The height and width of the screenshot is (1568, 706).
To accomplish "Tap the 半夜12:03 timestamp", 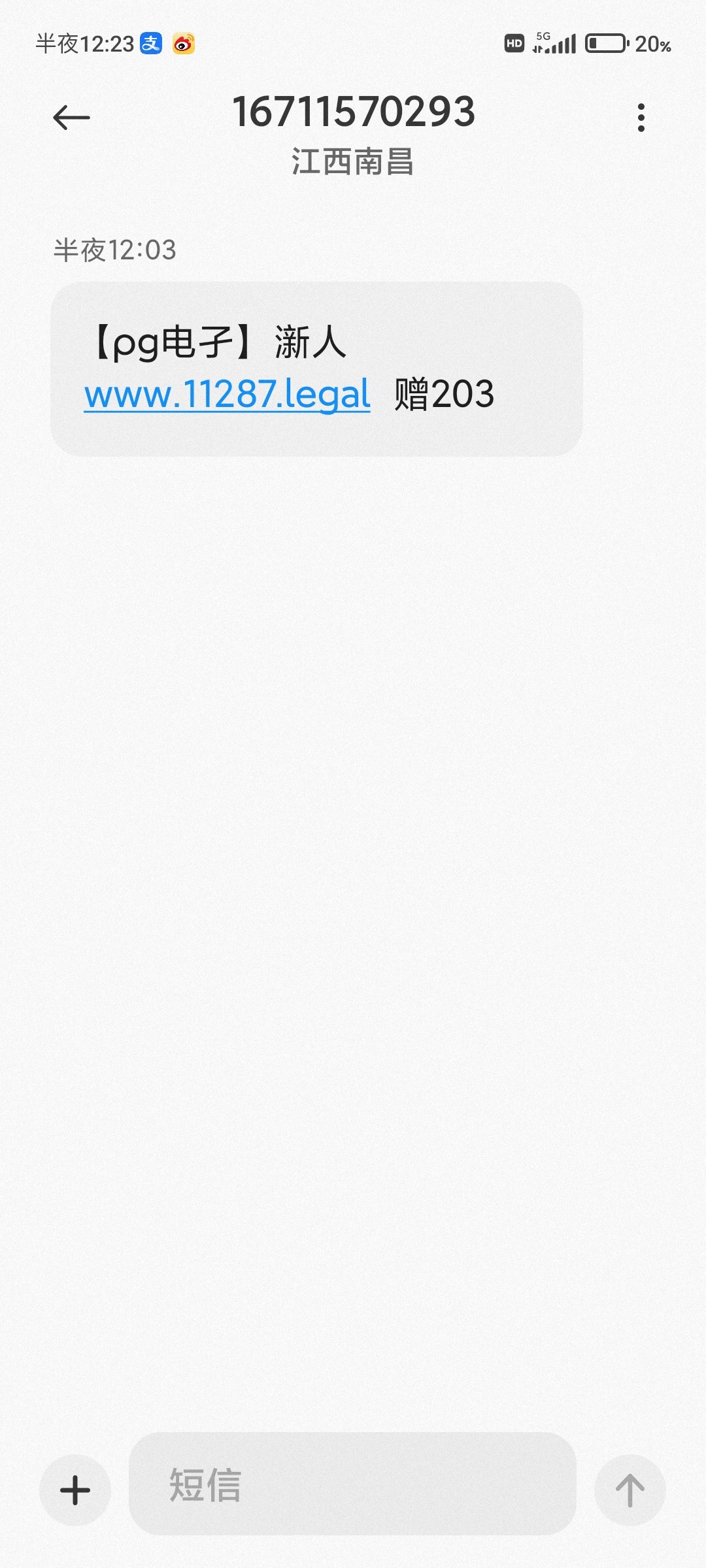I will 114,247.
